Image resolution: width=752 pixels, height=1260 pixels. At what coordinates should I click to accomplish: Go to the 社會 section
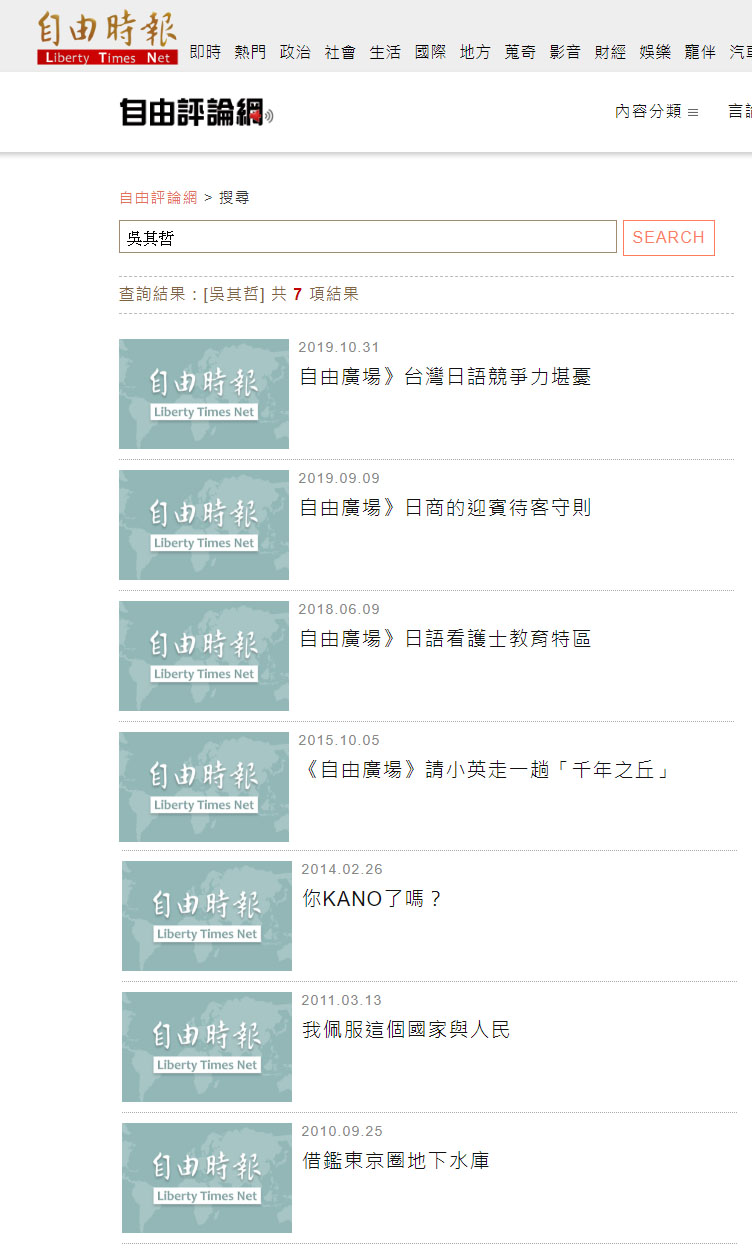(340, 52)
